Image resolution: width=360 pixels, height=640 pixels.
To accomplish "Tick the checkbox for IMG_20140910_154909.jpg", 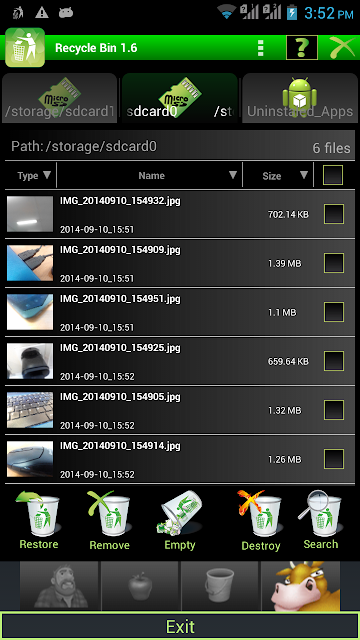I will pyautogui.click(x=334, y=263).
